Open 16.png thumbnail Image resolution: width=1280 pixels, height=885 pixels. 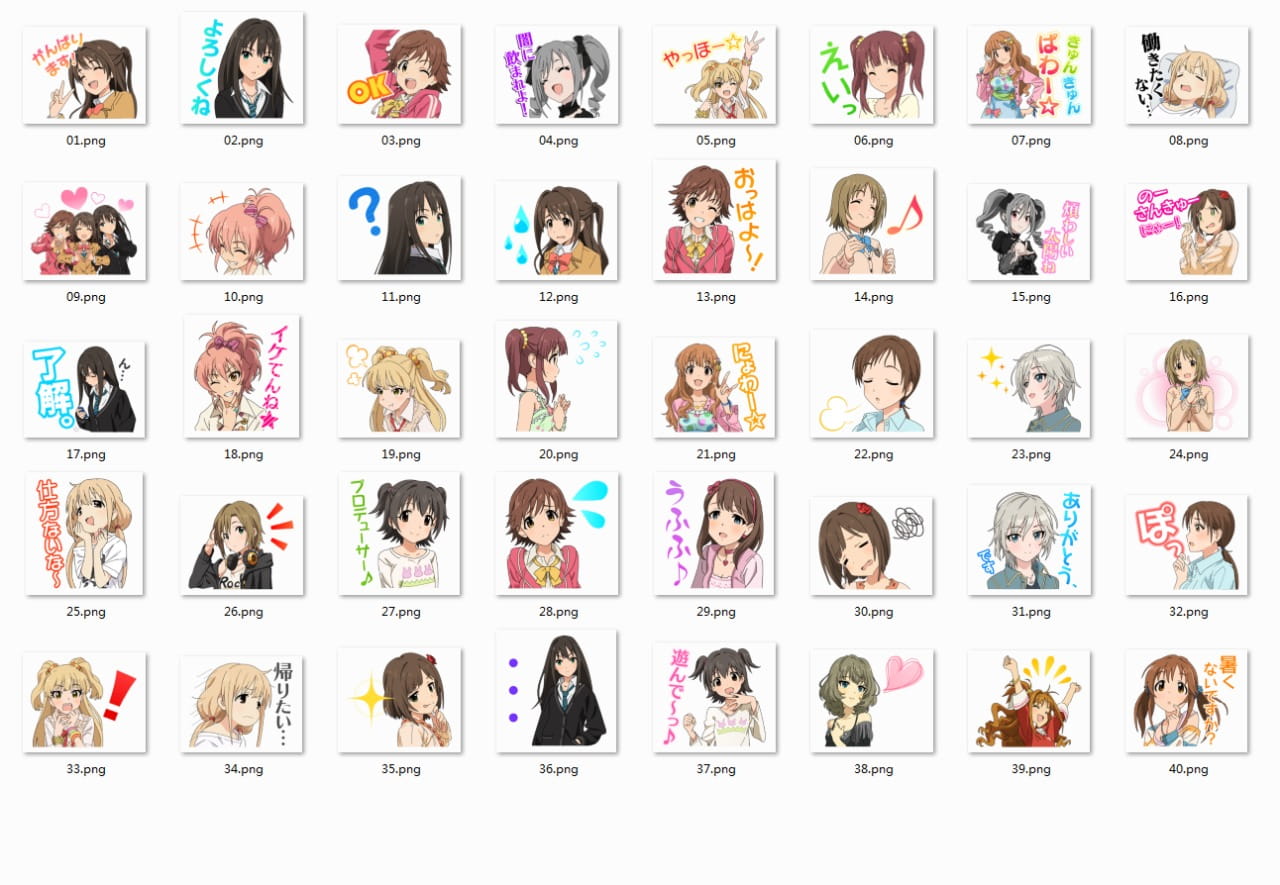[1187, 232]
